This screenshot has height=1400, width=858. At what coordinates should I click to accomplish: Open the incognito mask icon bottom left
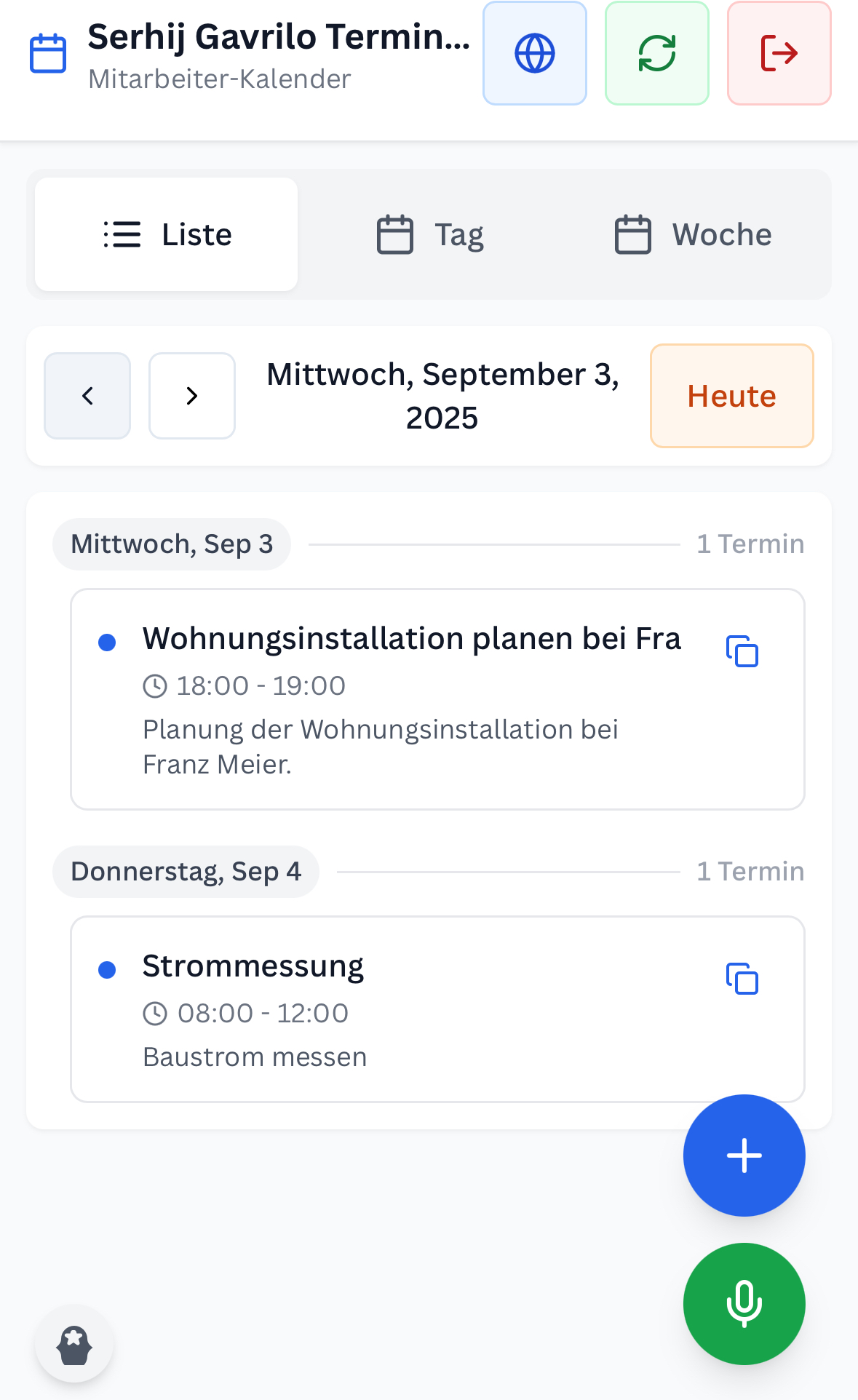coord(74,1344)
